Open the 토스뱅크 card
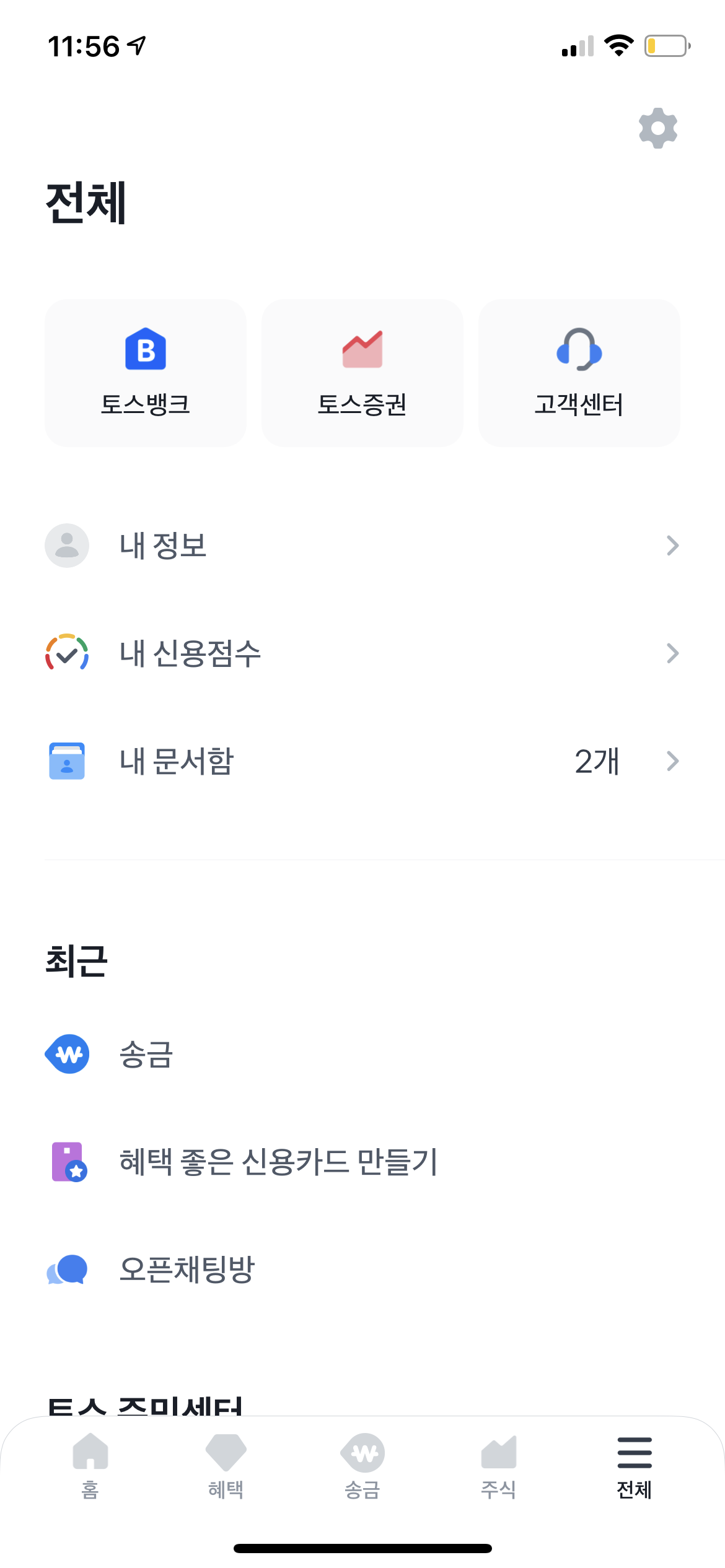Viewport: 725px width, 1568px height. [146, 373]
